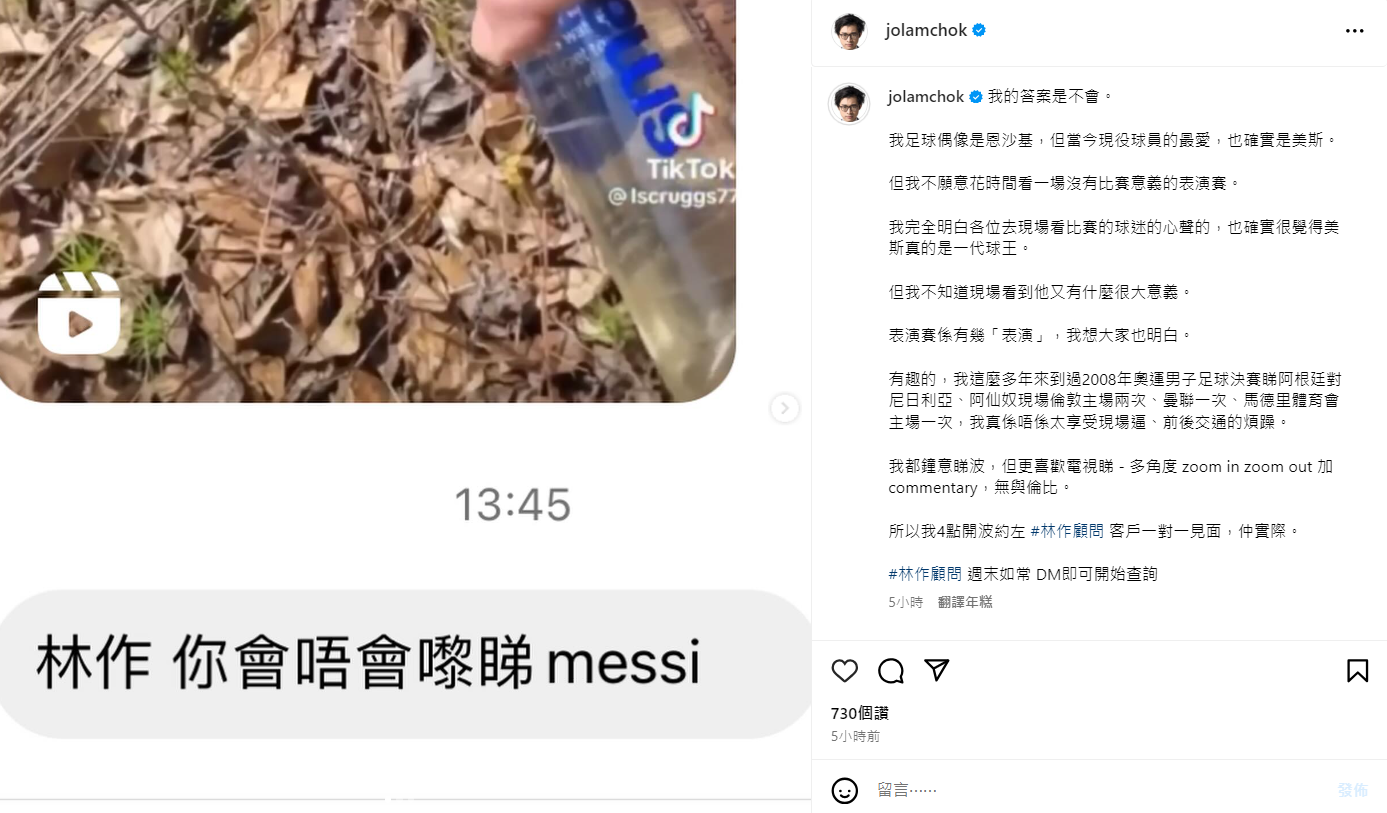Open jolamchok profile from the header username
Viewport: 1387px width, 813px height.
(x=926, y=31)
